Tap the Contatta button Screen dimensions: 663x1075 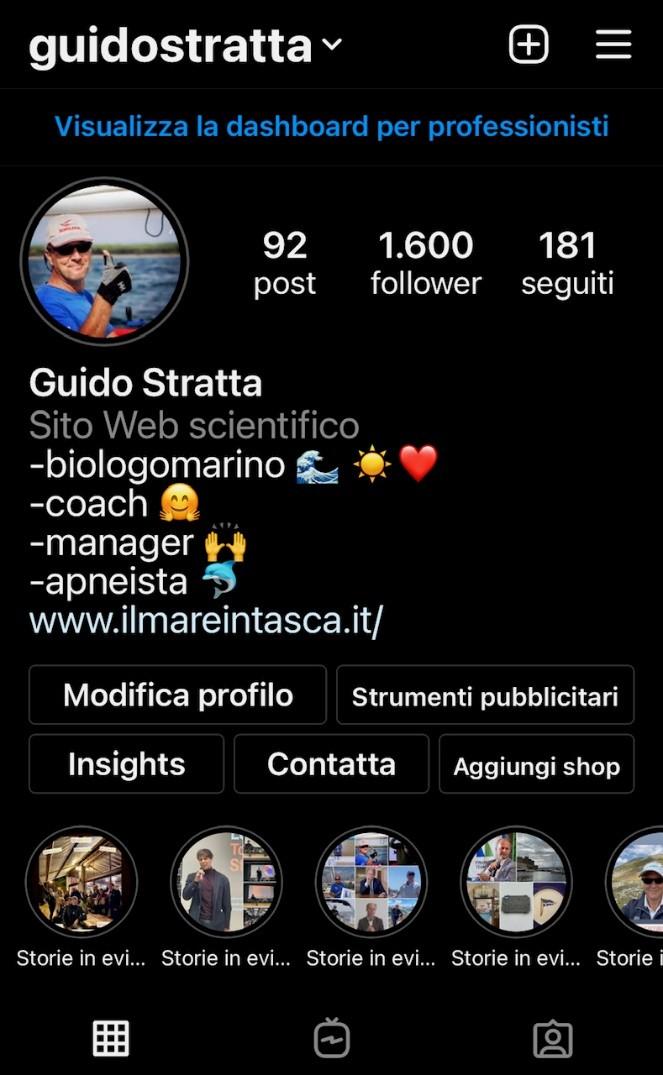coord(331,764)
